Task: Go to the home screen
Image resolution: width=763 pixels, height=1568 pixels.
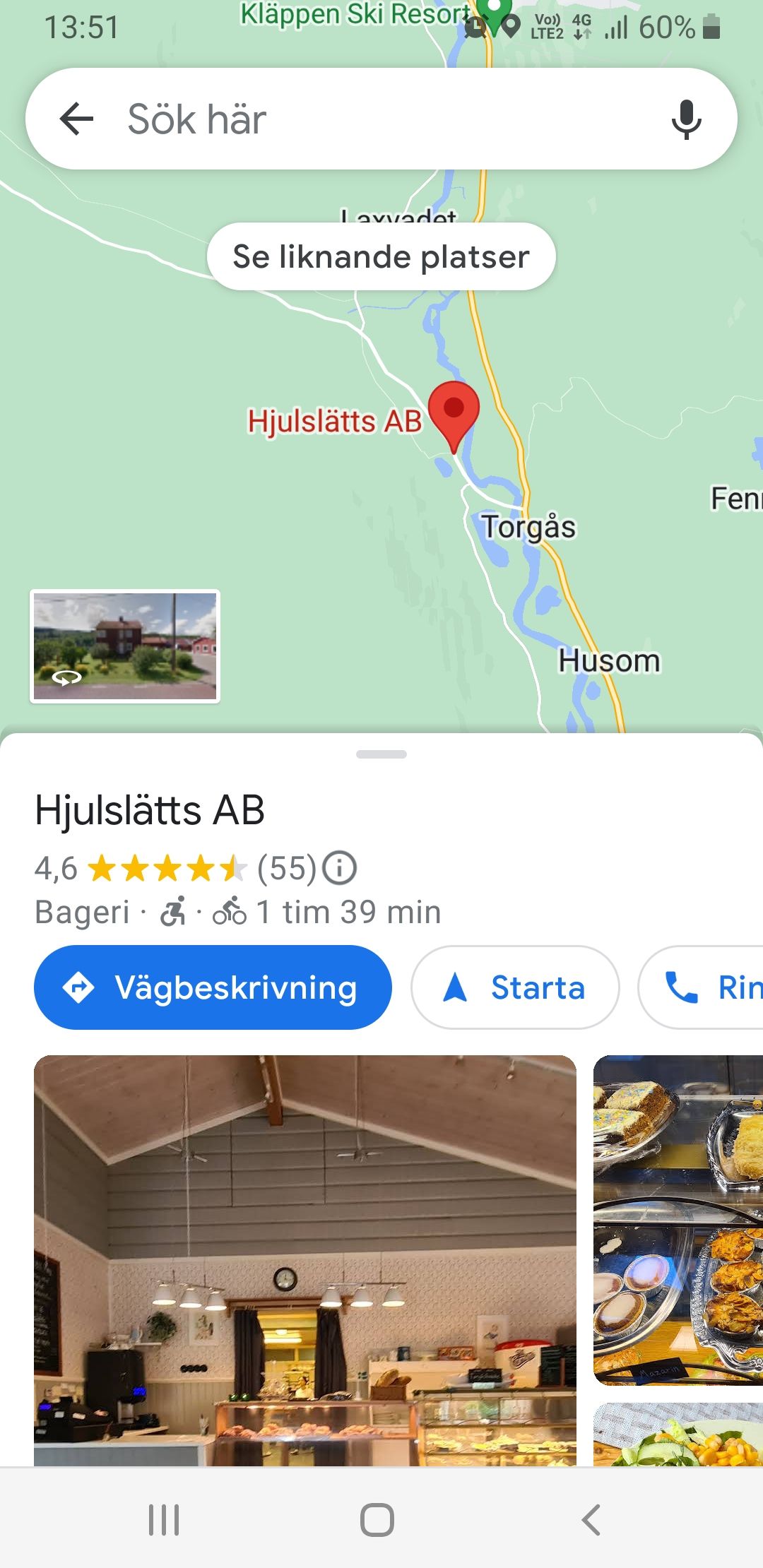Action: tap(377, 1519)
